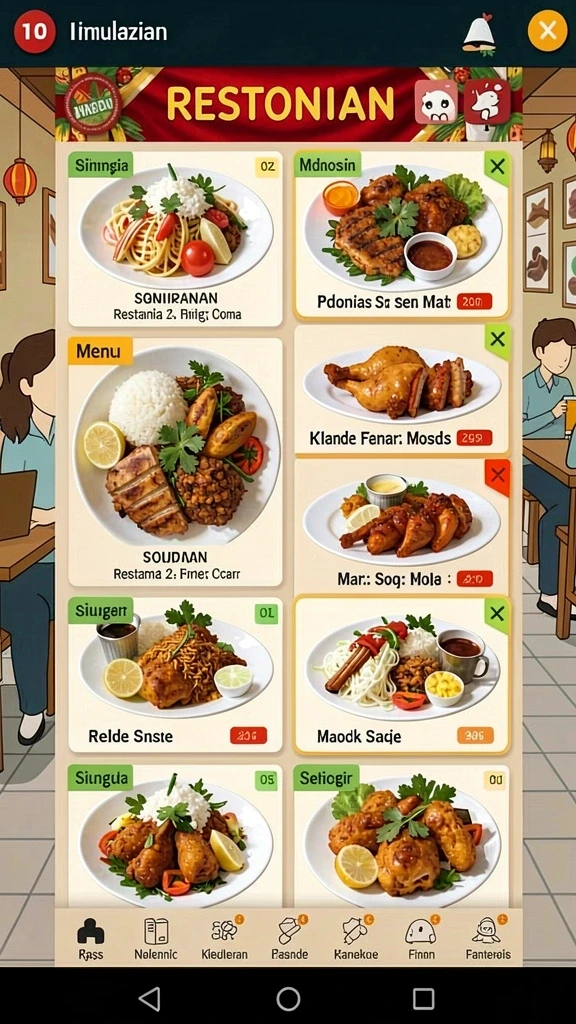Tap the pink face icon in the RESTONIAN banner
Viewport: 576px width, 1024px height.
(436, 102)
